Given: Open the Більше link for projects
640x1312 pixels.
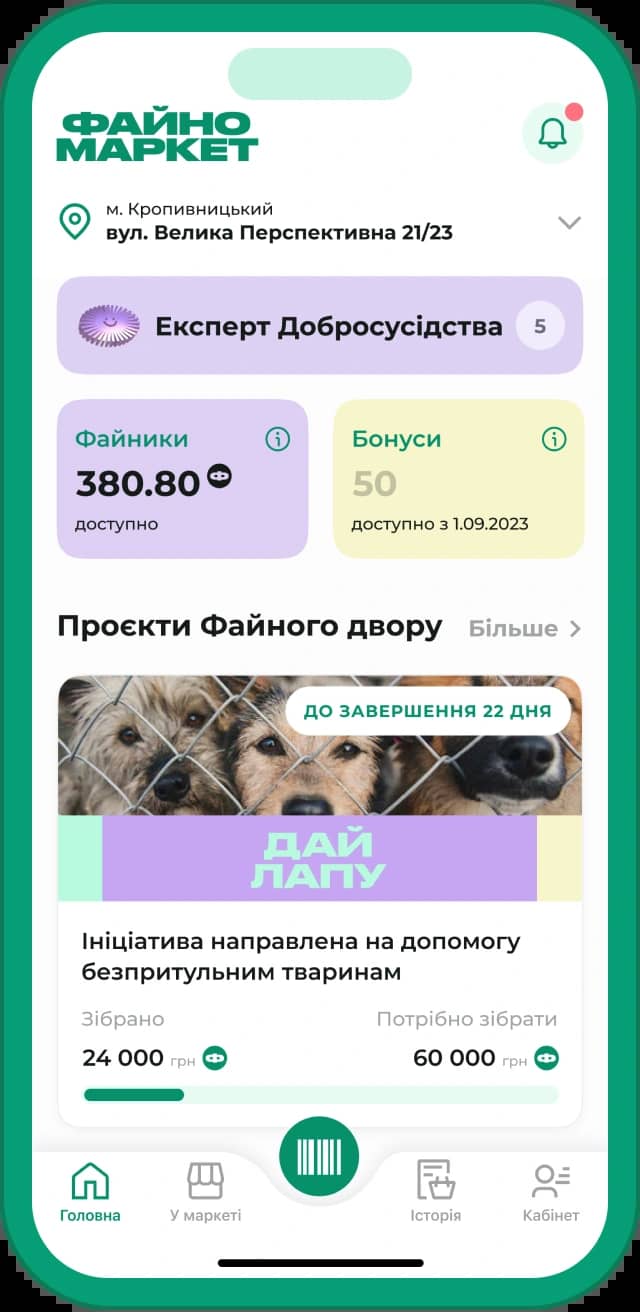Looking at the screenshot, I should tap(525, 628).
